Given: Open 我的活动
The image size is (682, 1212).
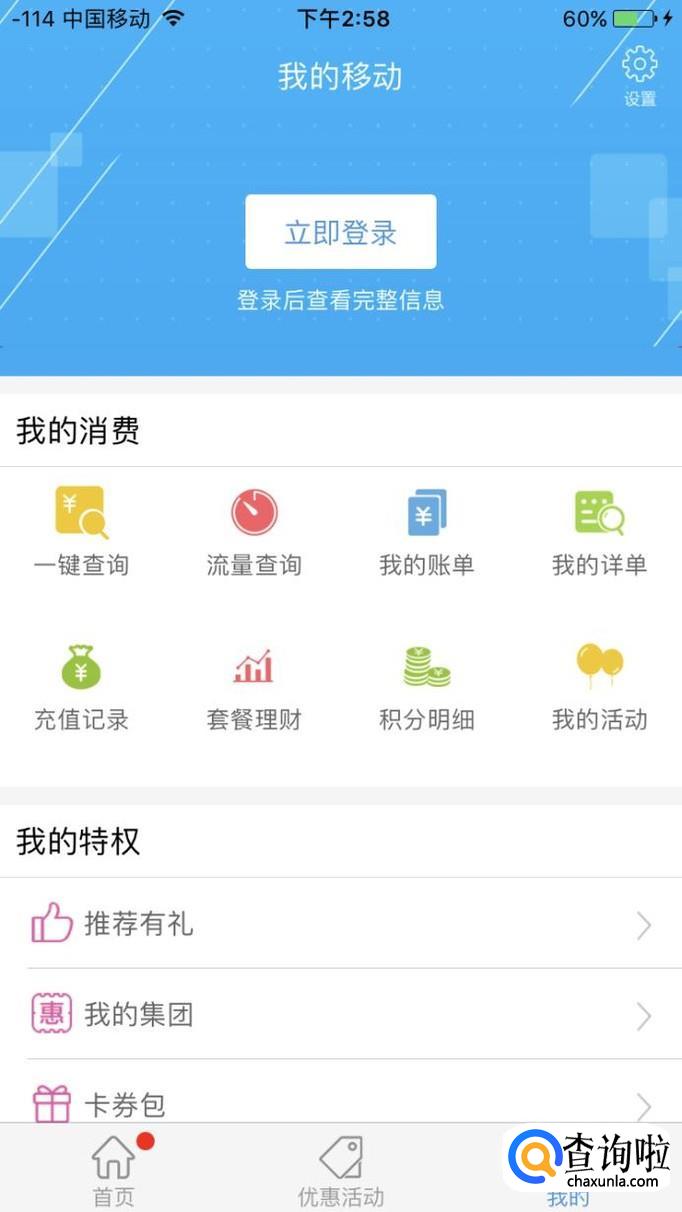Looking at the screenshot, I should click(x=600, y=685).
